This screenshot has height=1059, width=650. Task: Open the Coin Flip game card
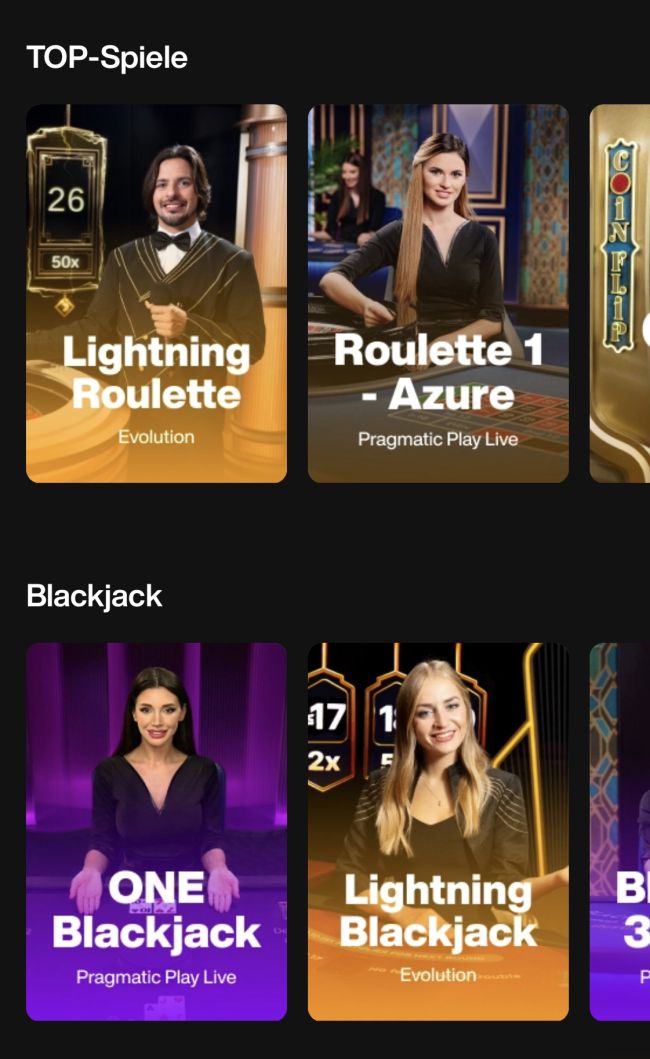click(x=620, y=294)
